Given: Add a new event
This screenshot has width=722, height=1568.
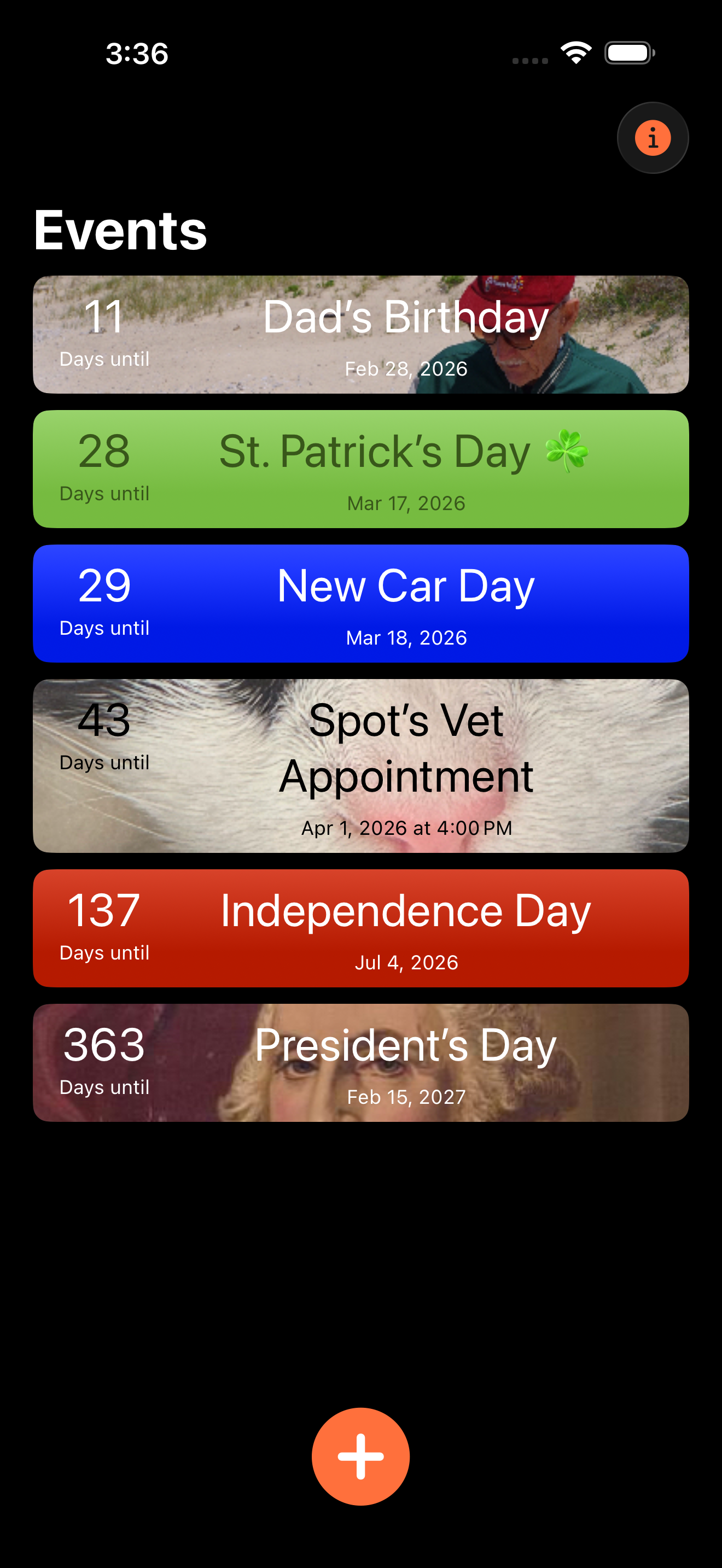Looking at the screenshot, I should (360, 1455).
